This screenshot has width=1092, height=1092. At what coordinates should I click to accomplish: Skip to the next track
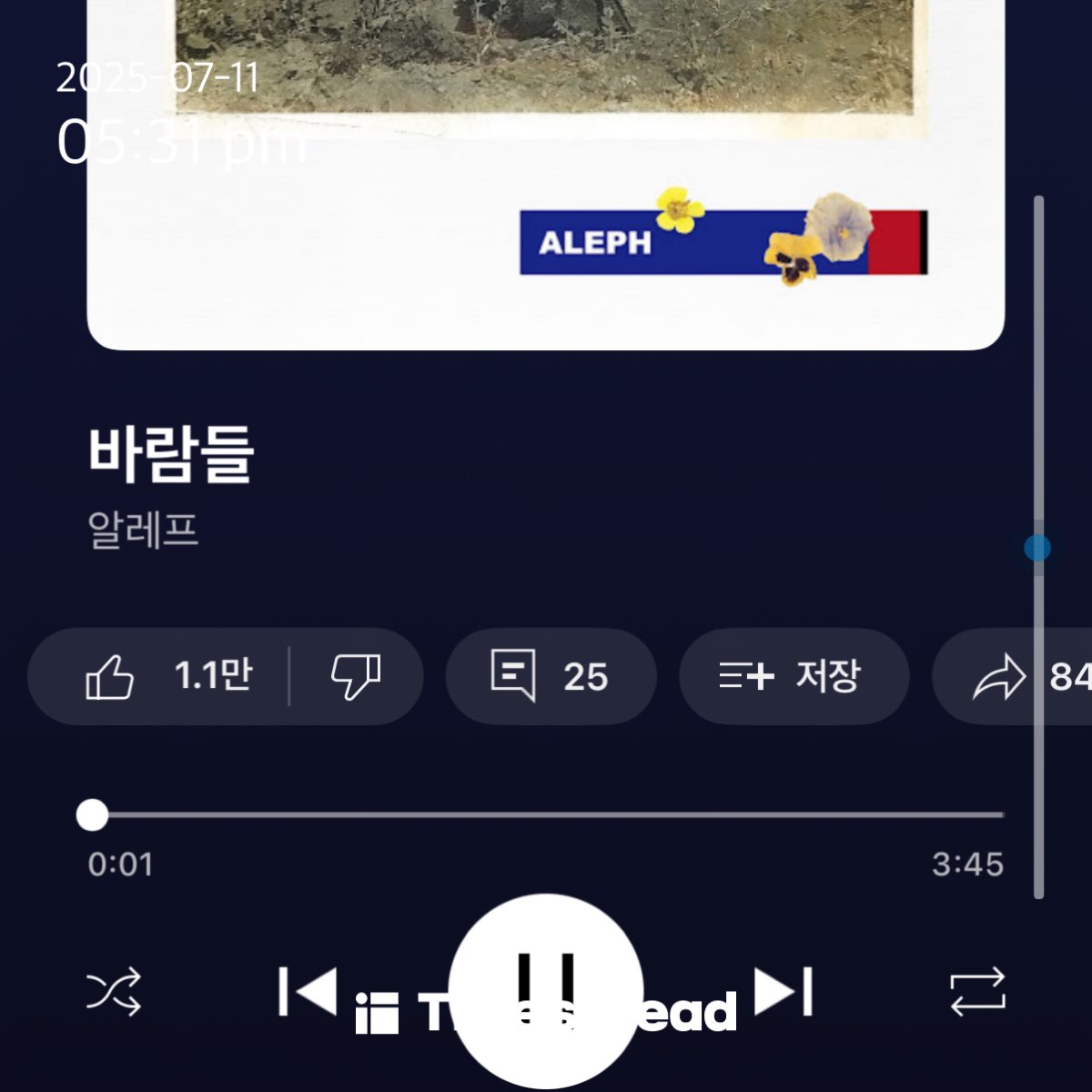pyautogui.click(x=784, y=991)
